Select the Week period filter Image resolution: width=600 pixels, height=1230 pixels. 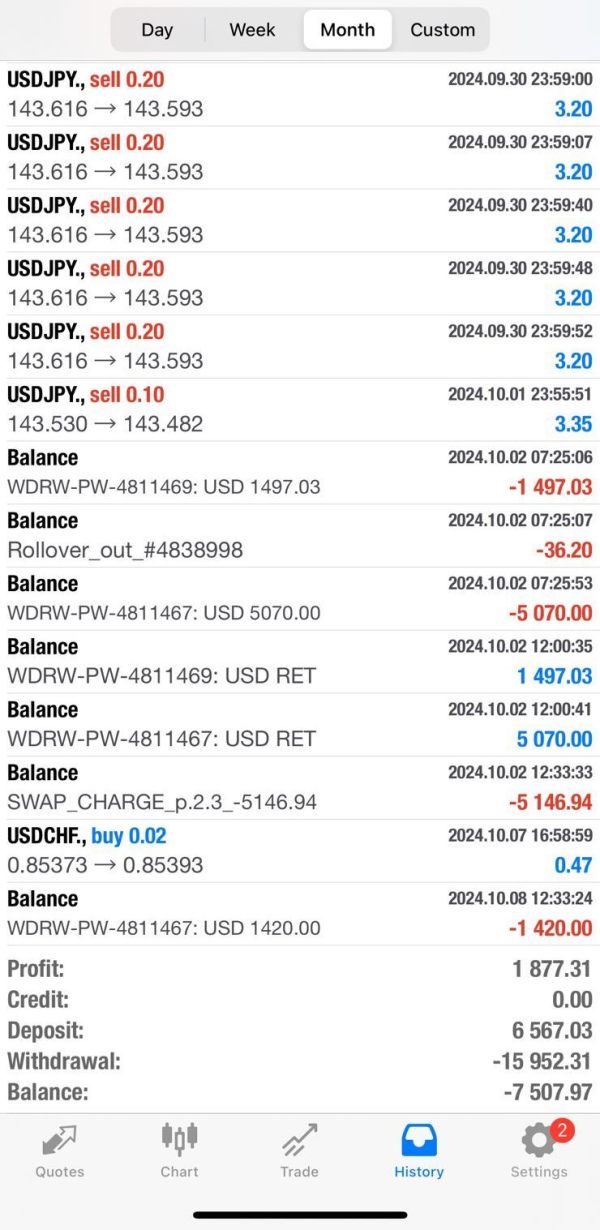(252, 30)
